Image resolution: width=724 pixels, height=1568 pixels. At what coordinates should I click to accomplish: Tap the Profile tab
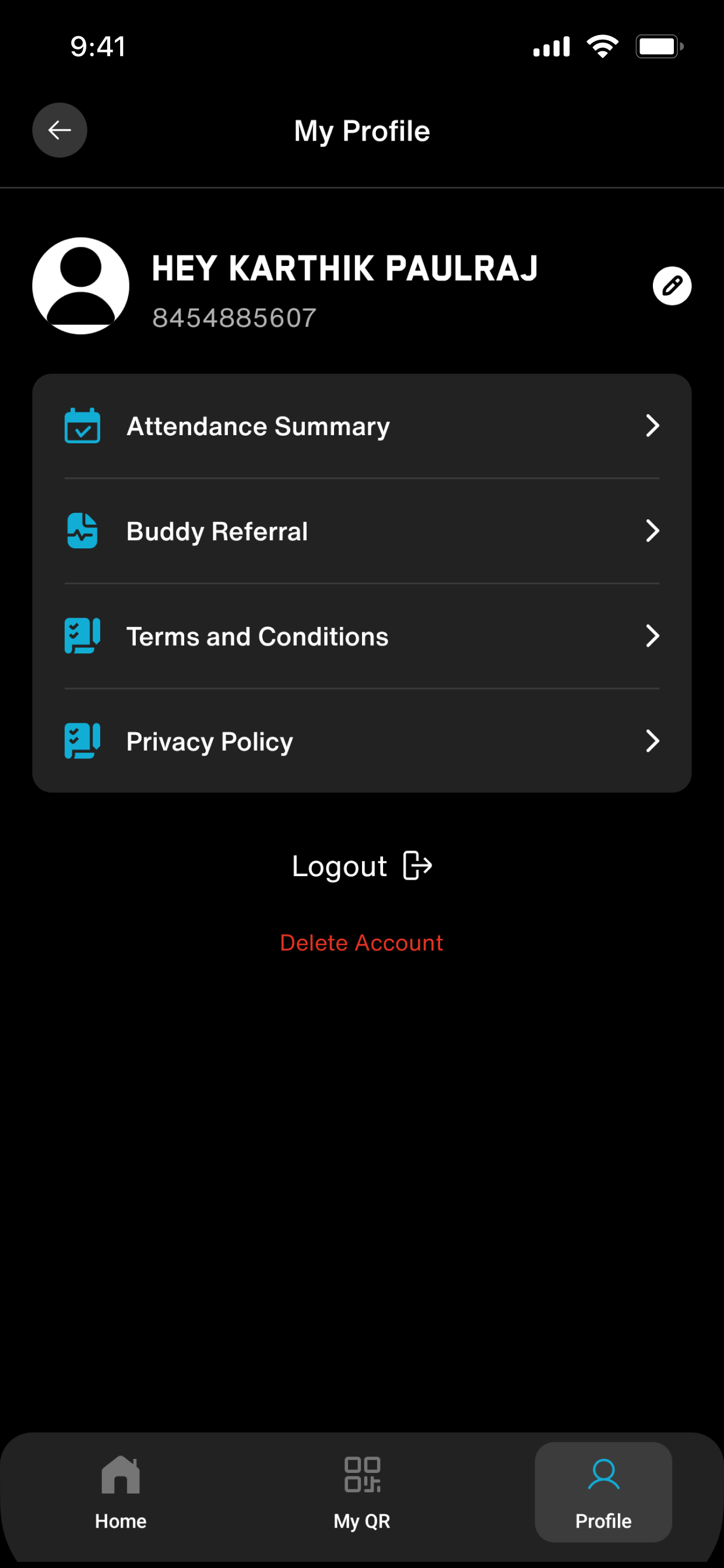603,1493
